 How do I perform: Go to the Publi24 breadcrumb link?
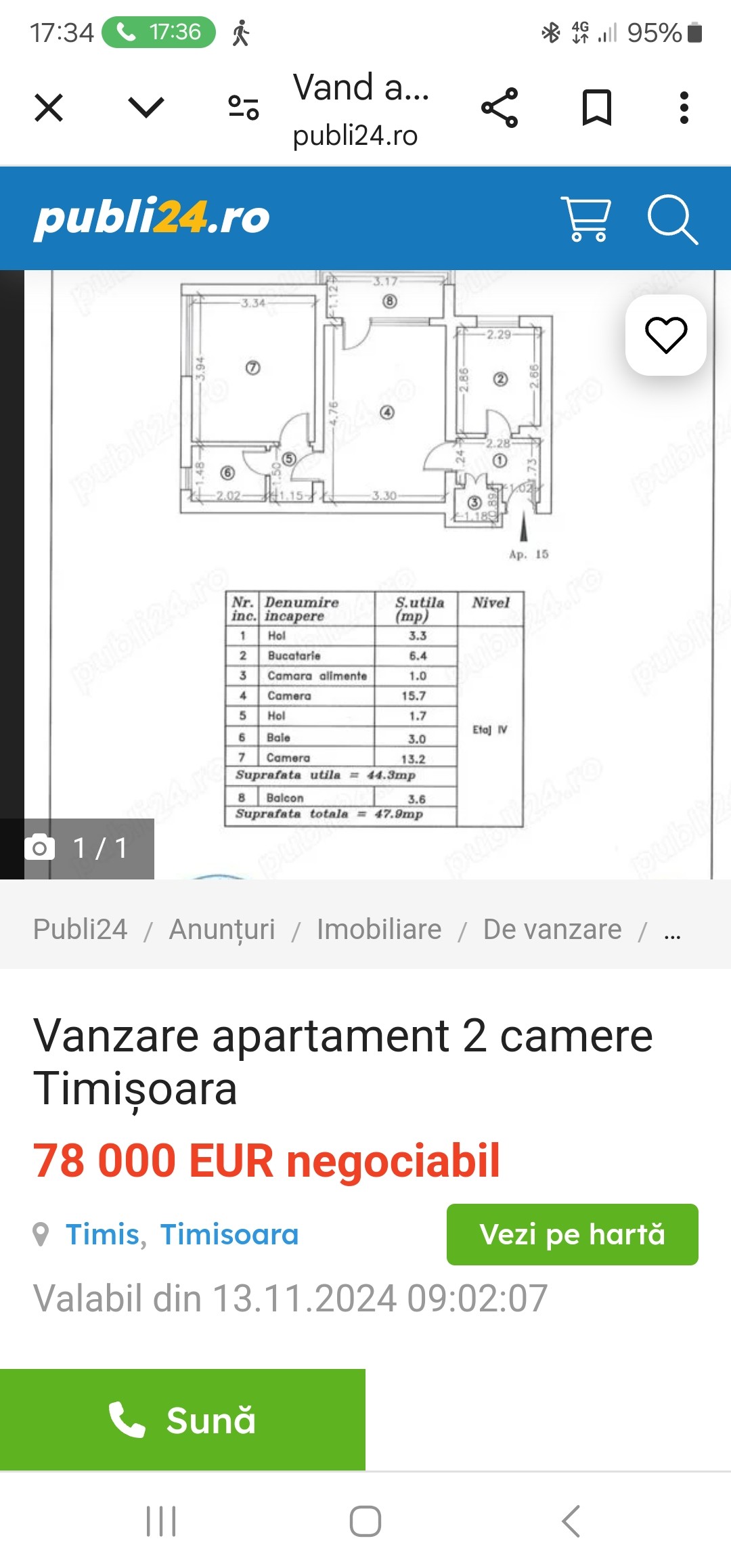coord(80,930)
